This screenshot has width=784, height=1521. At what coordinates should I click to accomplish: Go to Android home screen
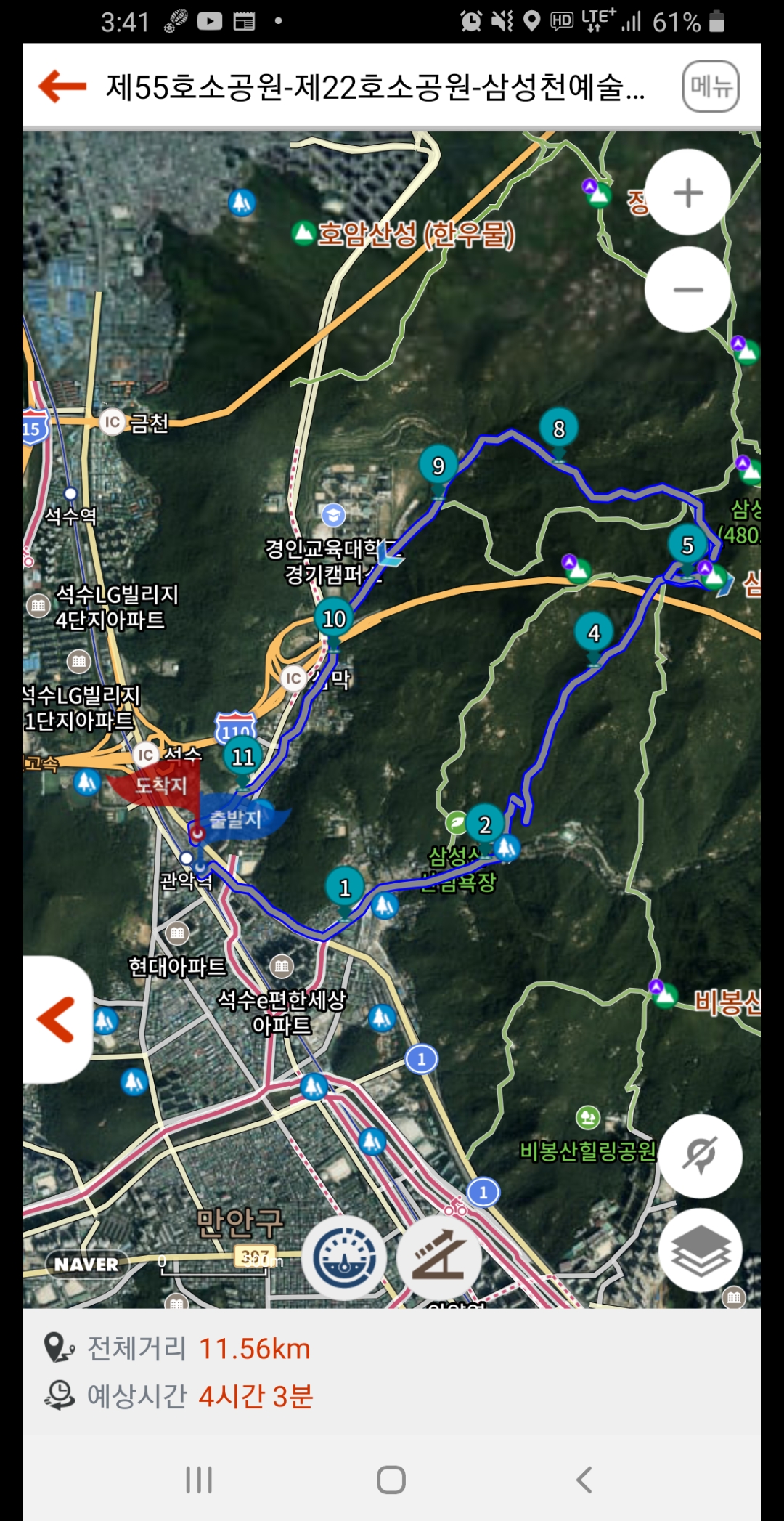point(391,1479)
